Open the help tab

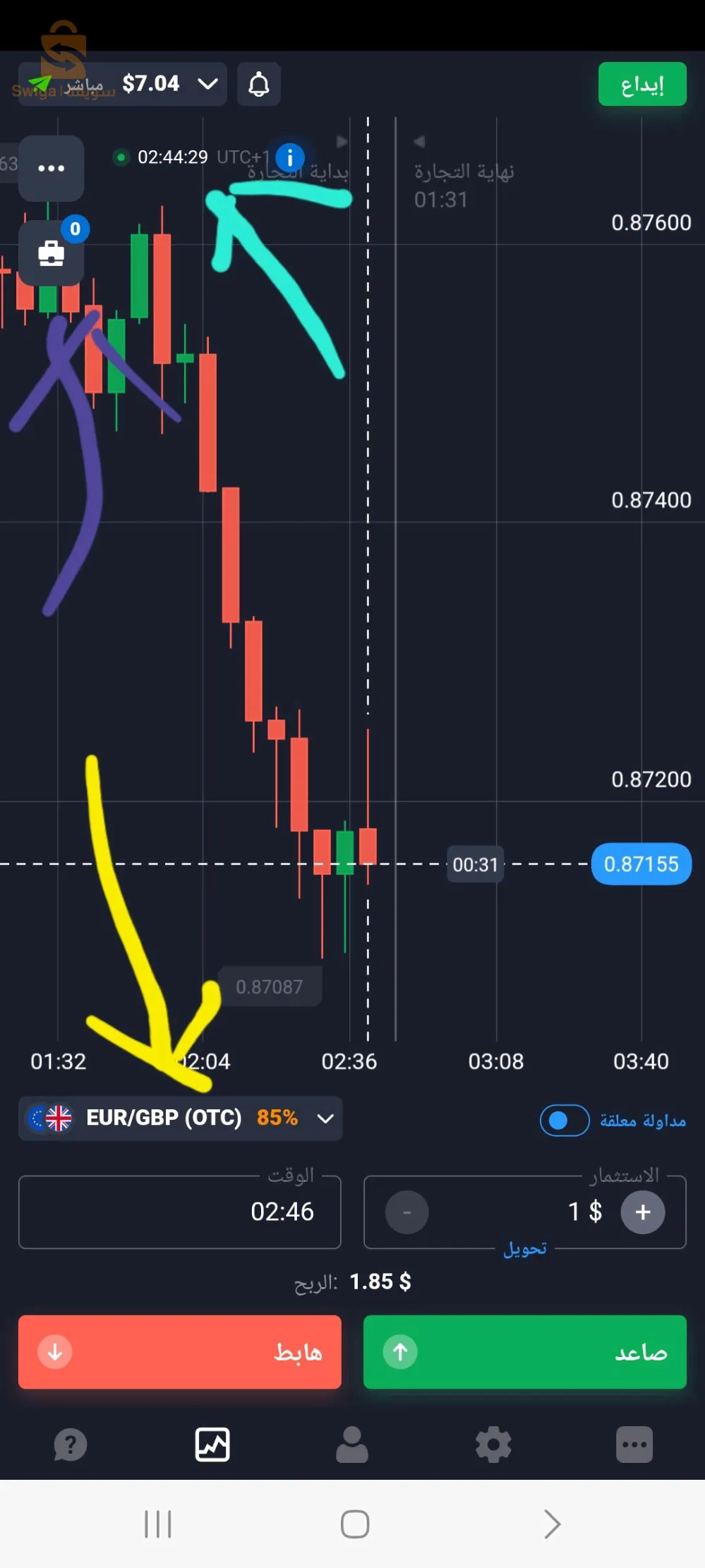[71, 1445]
